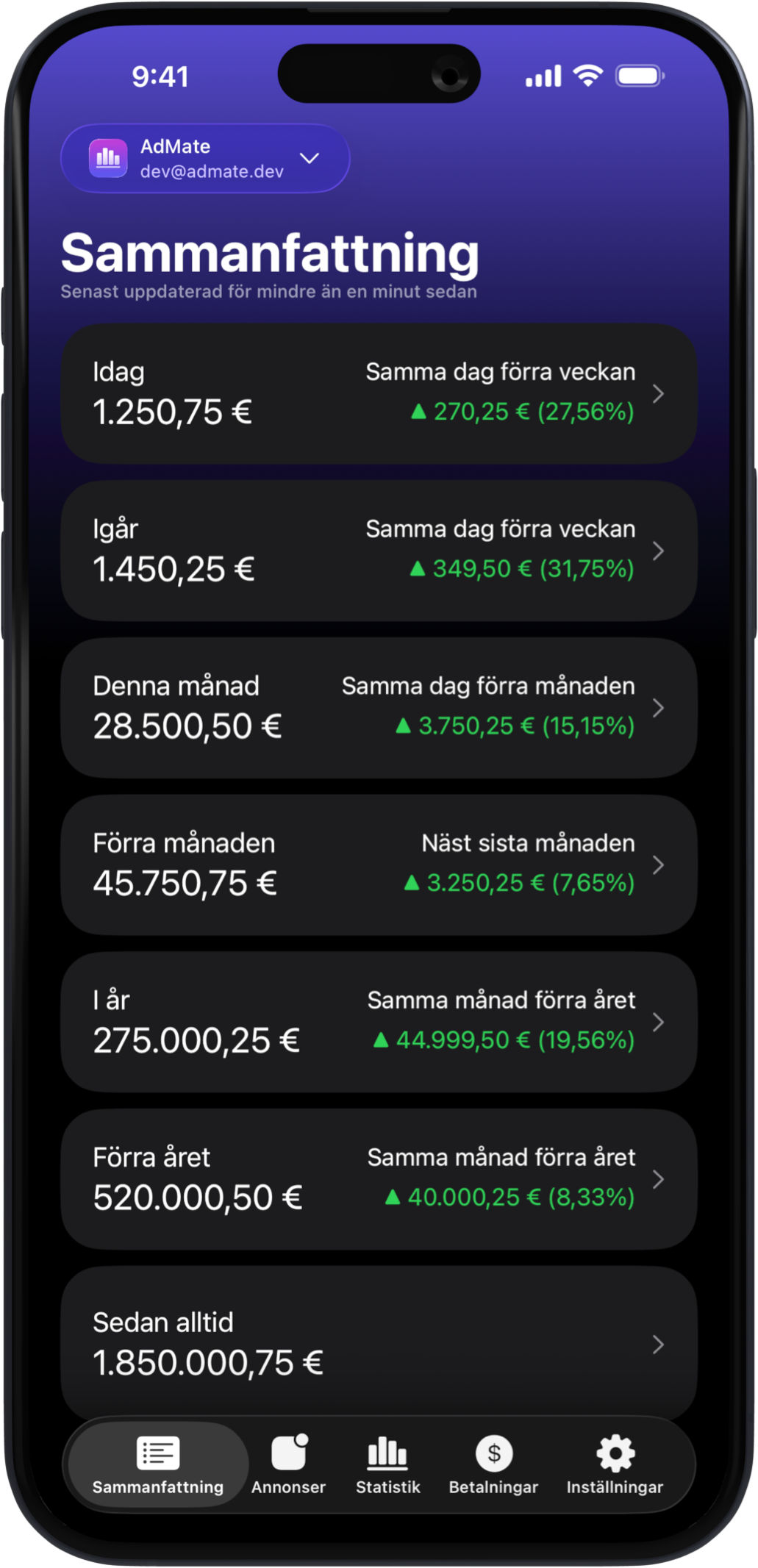758x1568 pixels.
Task: Open the Sedan alltid earnings card
Action: [x=378, y=1342]
